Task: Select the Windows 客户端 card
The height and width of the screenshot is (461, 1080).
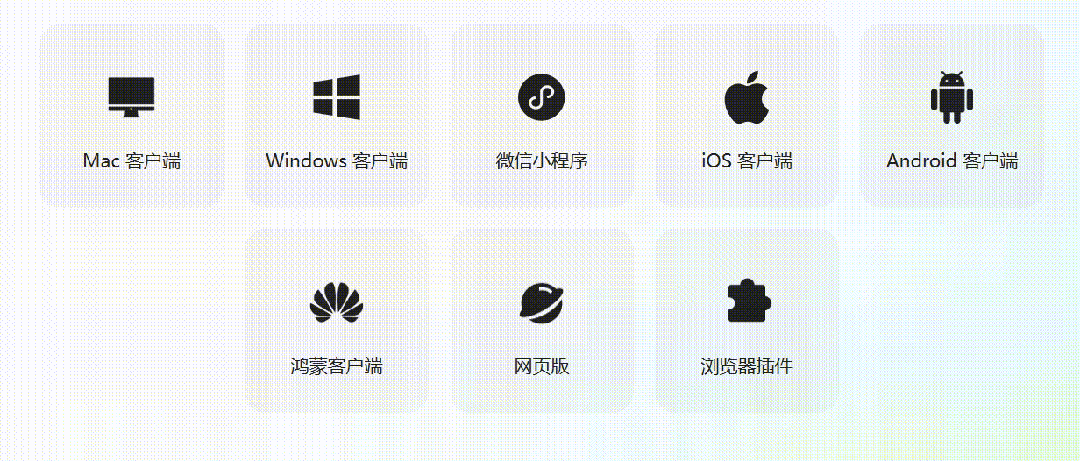Action: (x=336, y=116)
